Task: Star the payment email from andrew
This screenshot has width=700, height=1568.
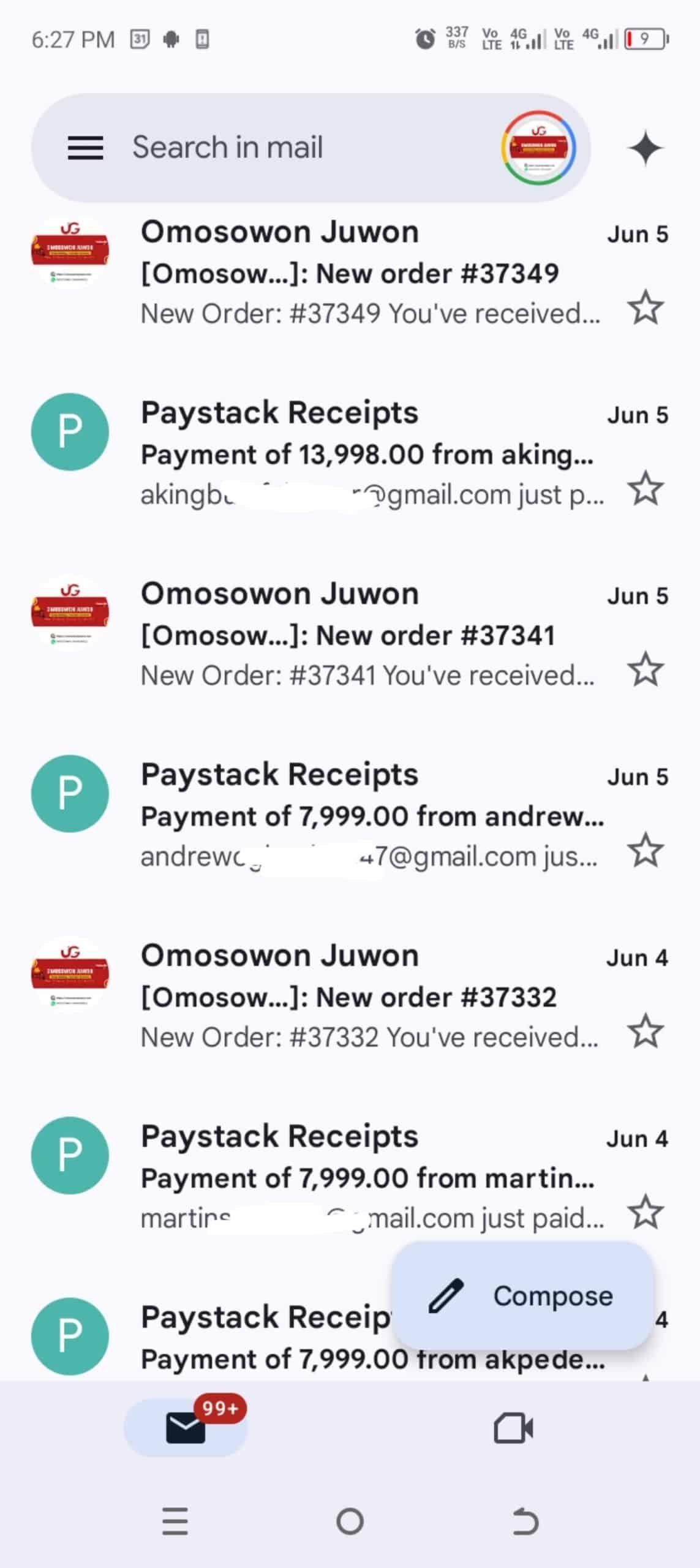Action: tap(645, 851)
